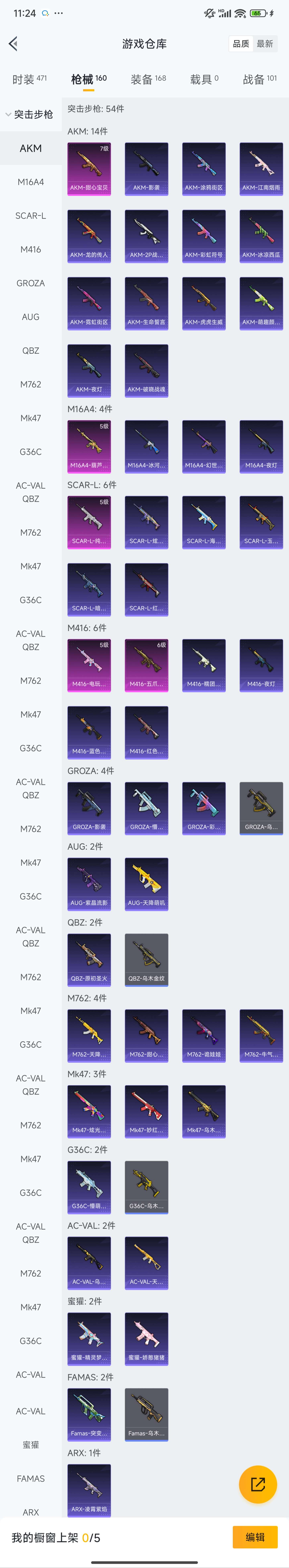This screenshot has height=1568, width=289.
Task: Open the AKM-江南烟雨 skin
Action: point(261,169)
